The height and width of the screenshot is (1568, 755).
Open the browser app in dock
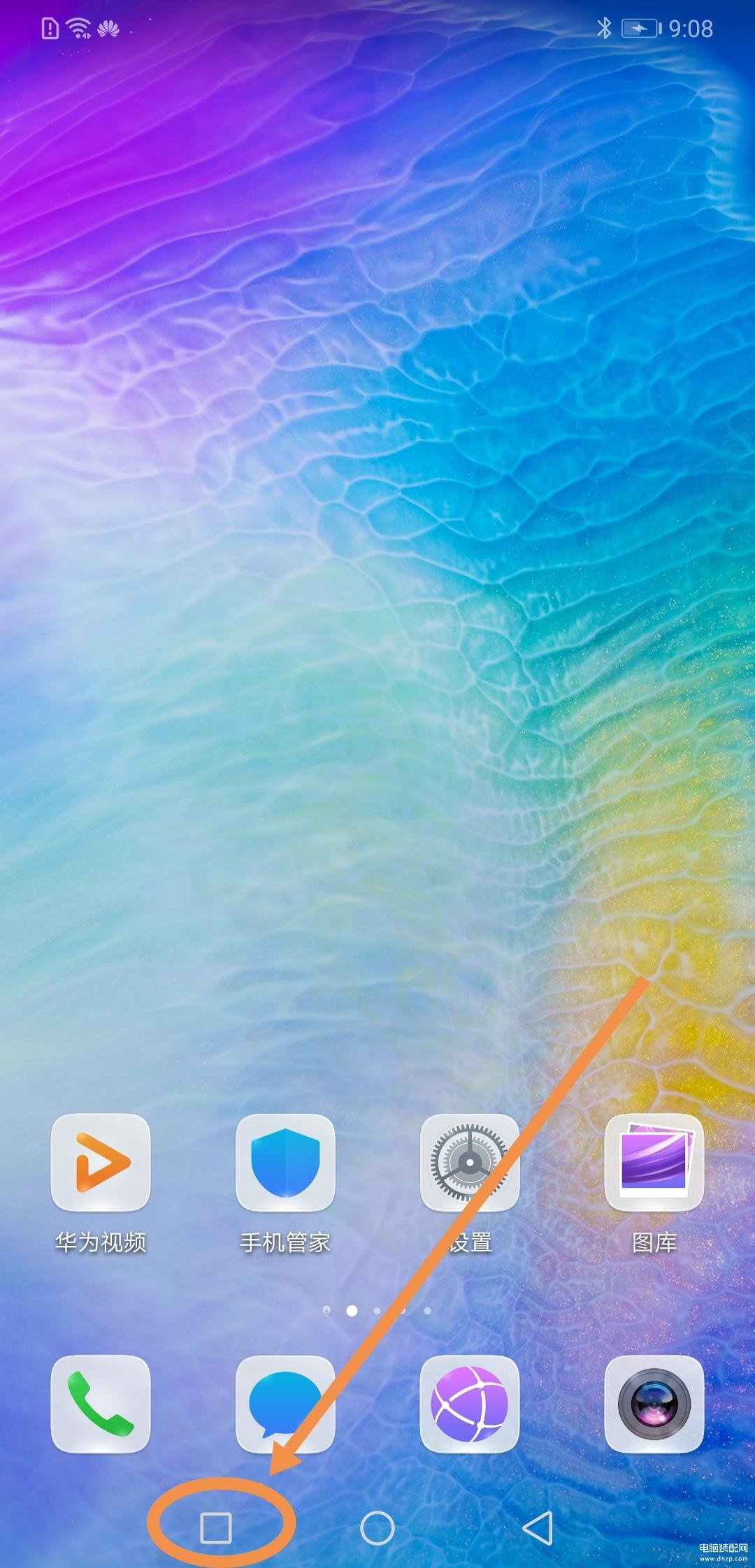tap(470, 1404)
